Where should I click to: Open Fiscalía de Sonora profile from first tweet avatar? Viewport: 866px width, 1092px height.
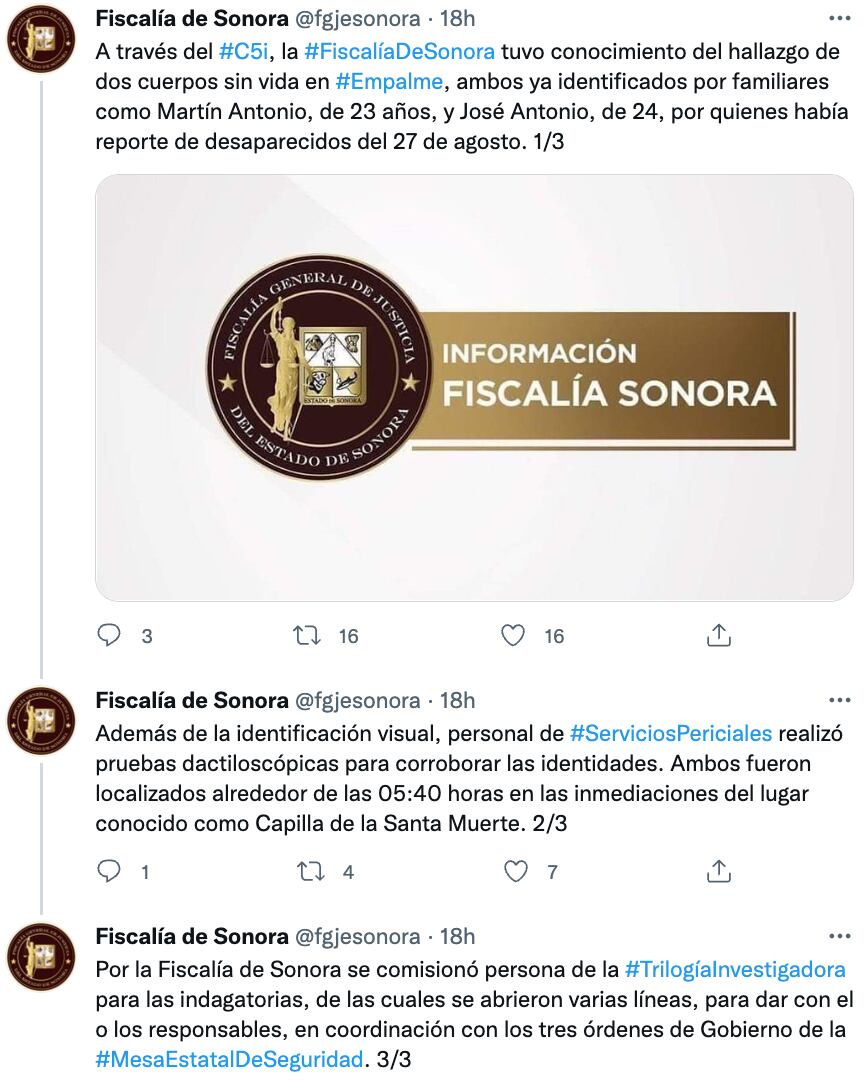[x=41, y=38]
